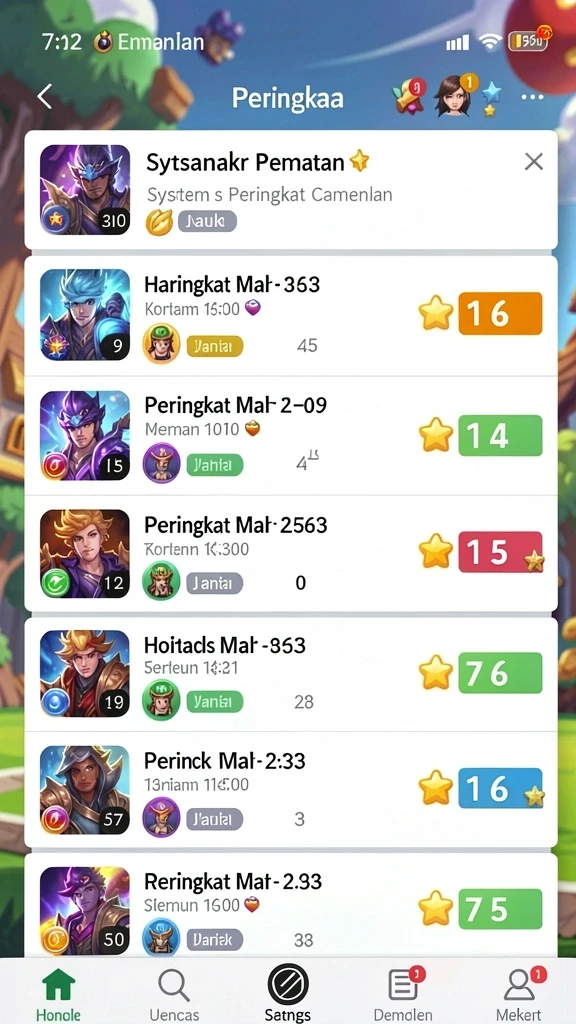The height and width of the screenshot is (1024, 576).
Task: Open the Peringkat Mal-2563 row
Action: [291, 554]
